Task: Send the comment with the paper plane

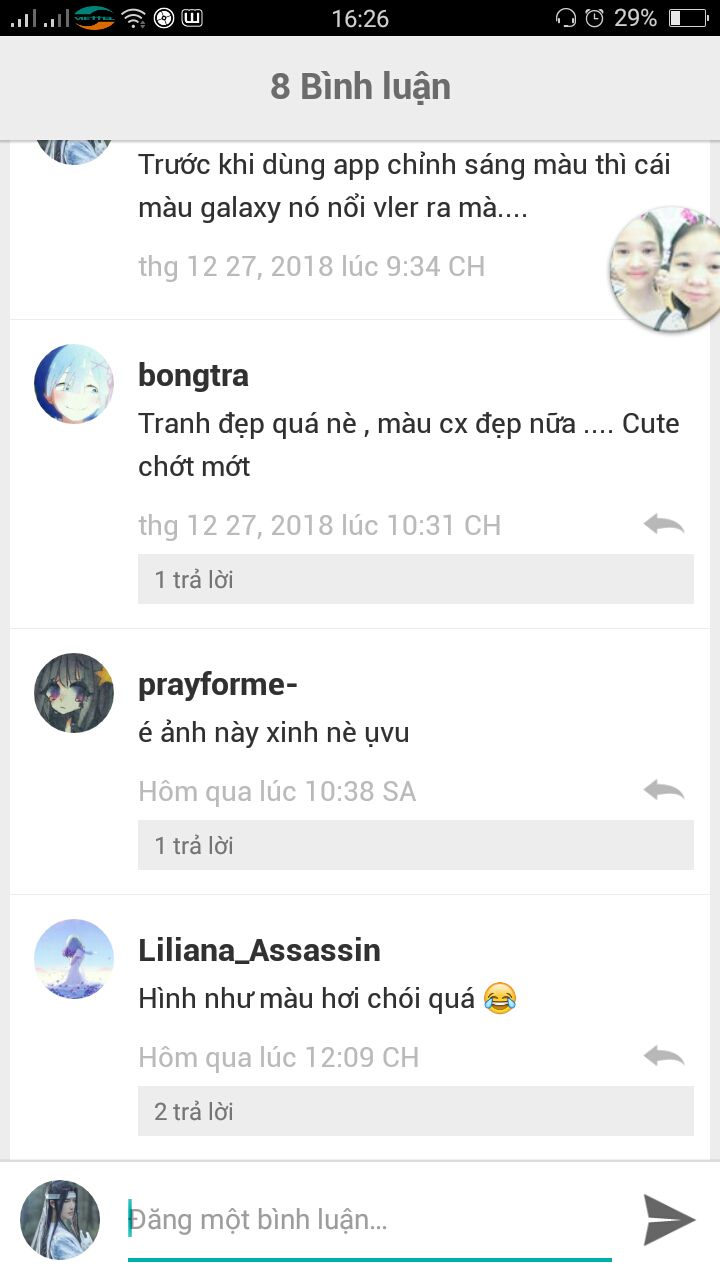Action: [668, 1219]
